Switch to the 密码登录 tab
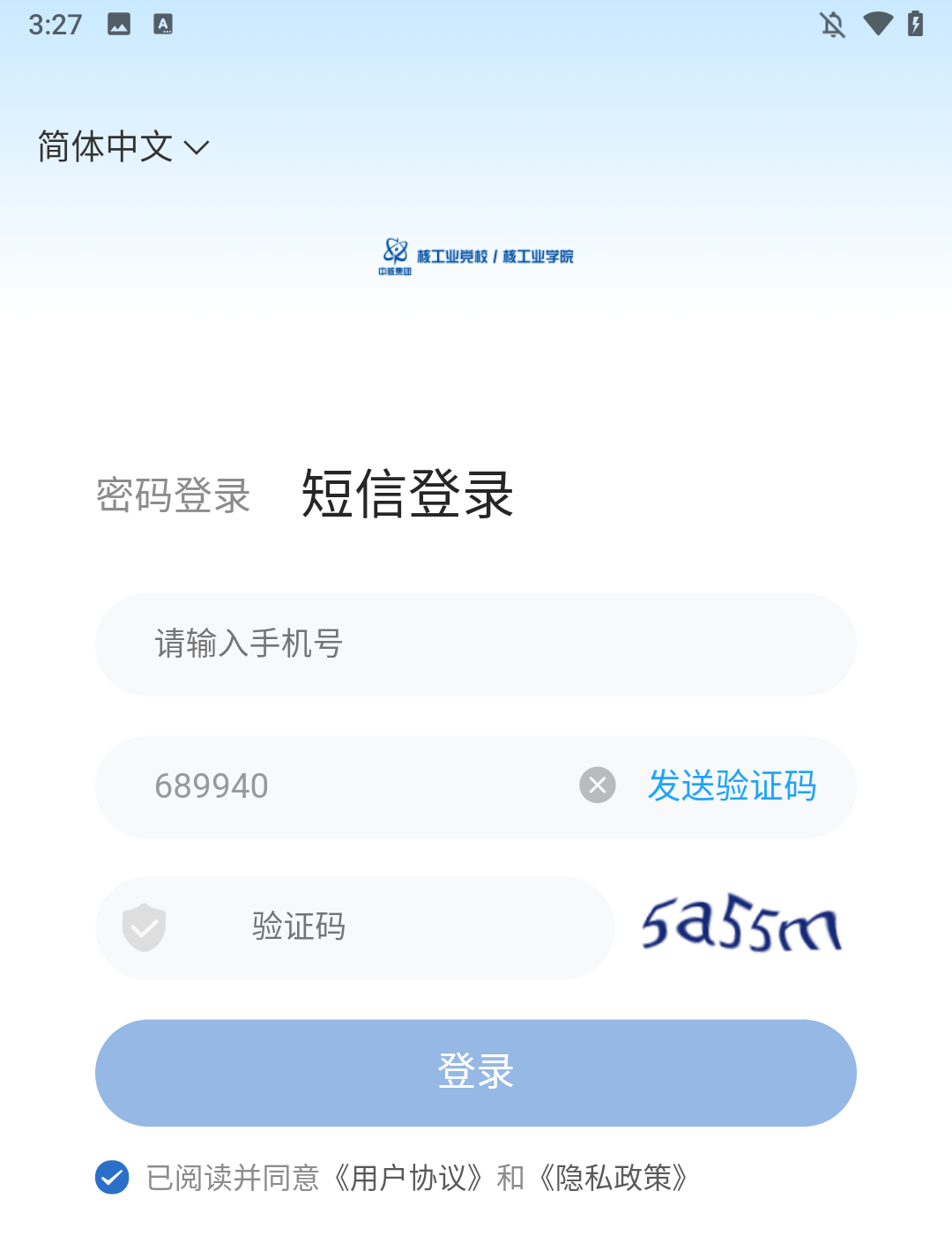This screenshot has height=1243, width=952. (x=173, y=496)
